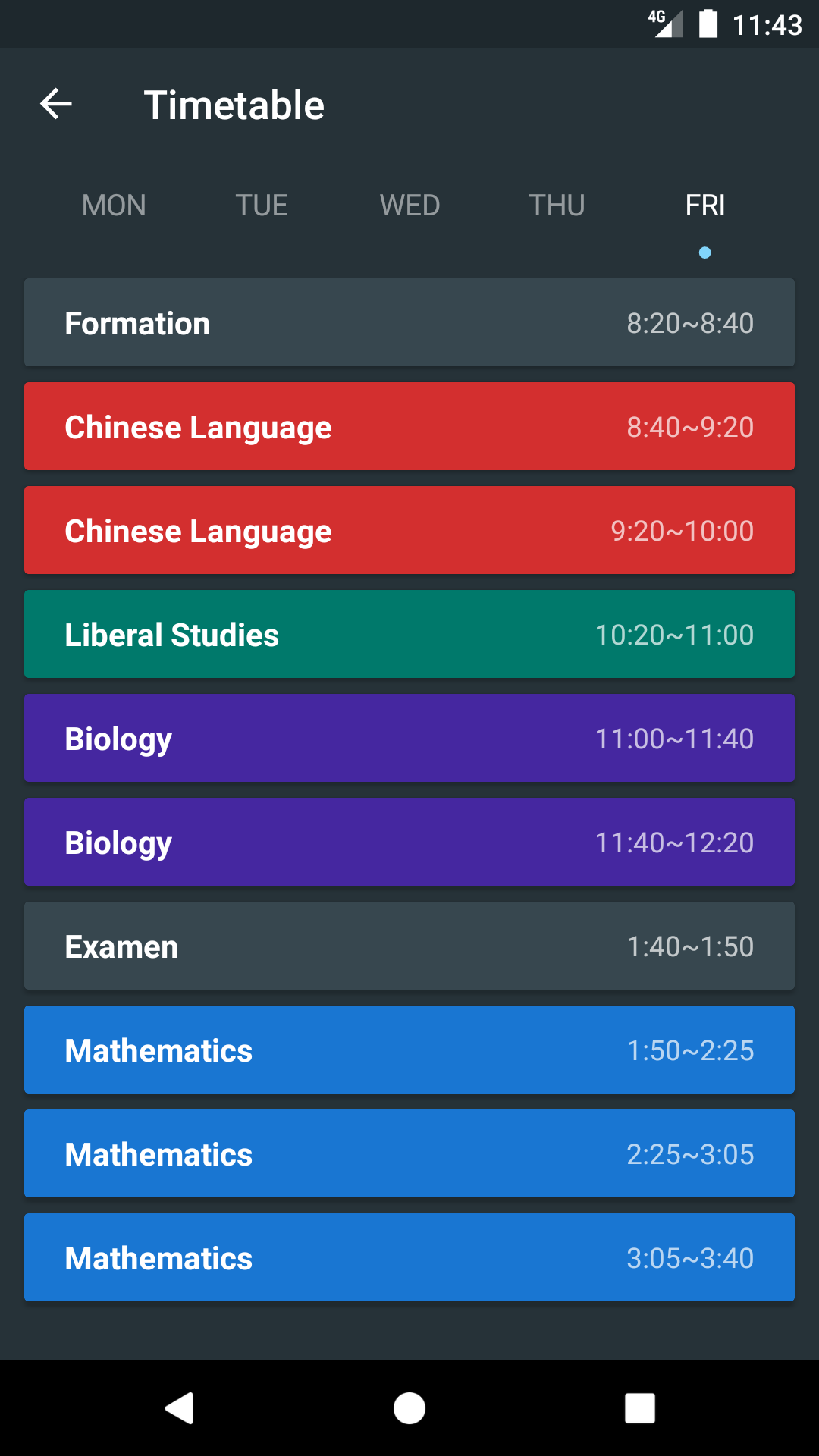Tap the system home button
This screenshot has width=819, height=1456.
[409, 1408]
